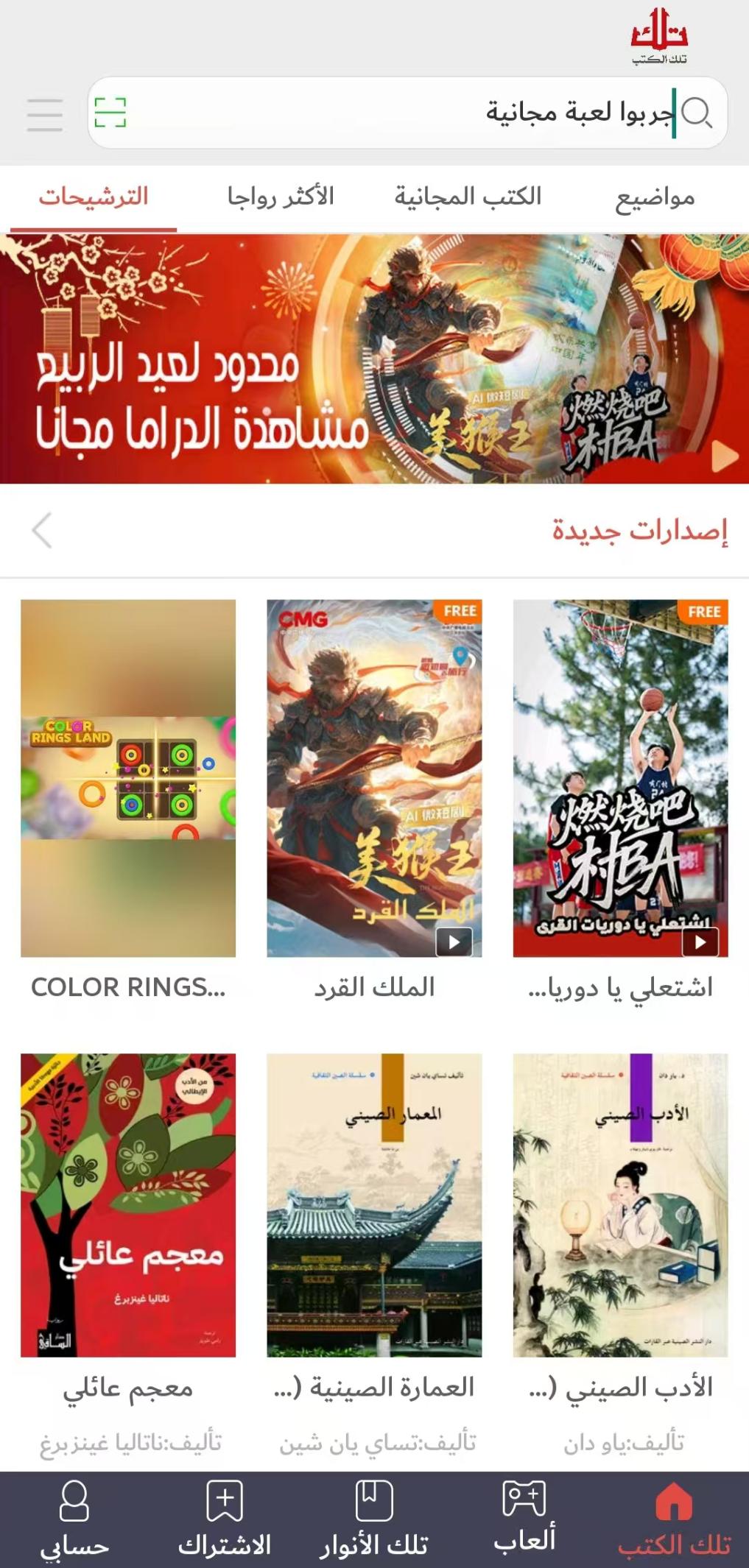Open the book العمارة الصينية
749x1568 pixels.
point(374,1205)
